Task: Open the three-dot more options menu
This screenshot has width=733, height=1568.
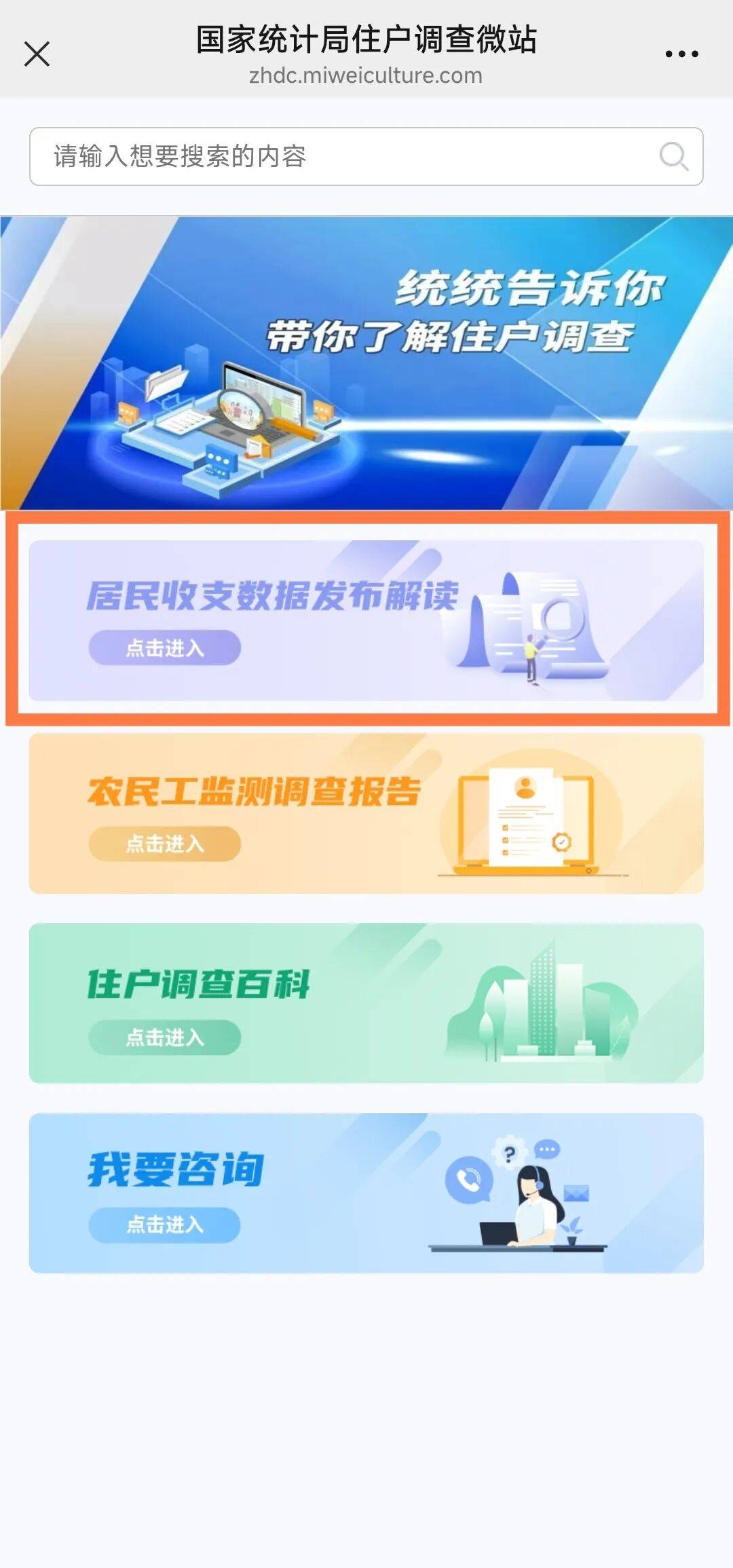Action: [681, 54]
